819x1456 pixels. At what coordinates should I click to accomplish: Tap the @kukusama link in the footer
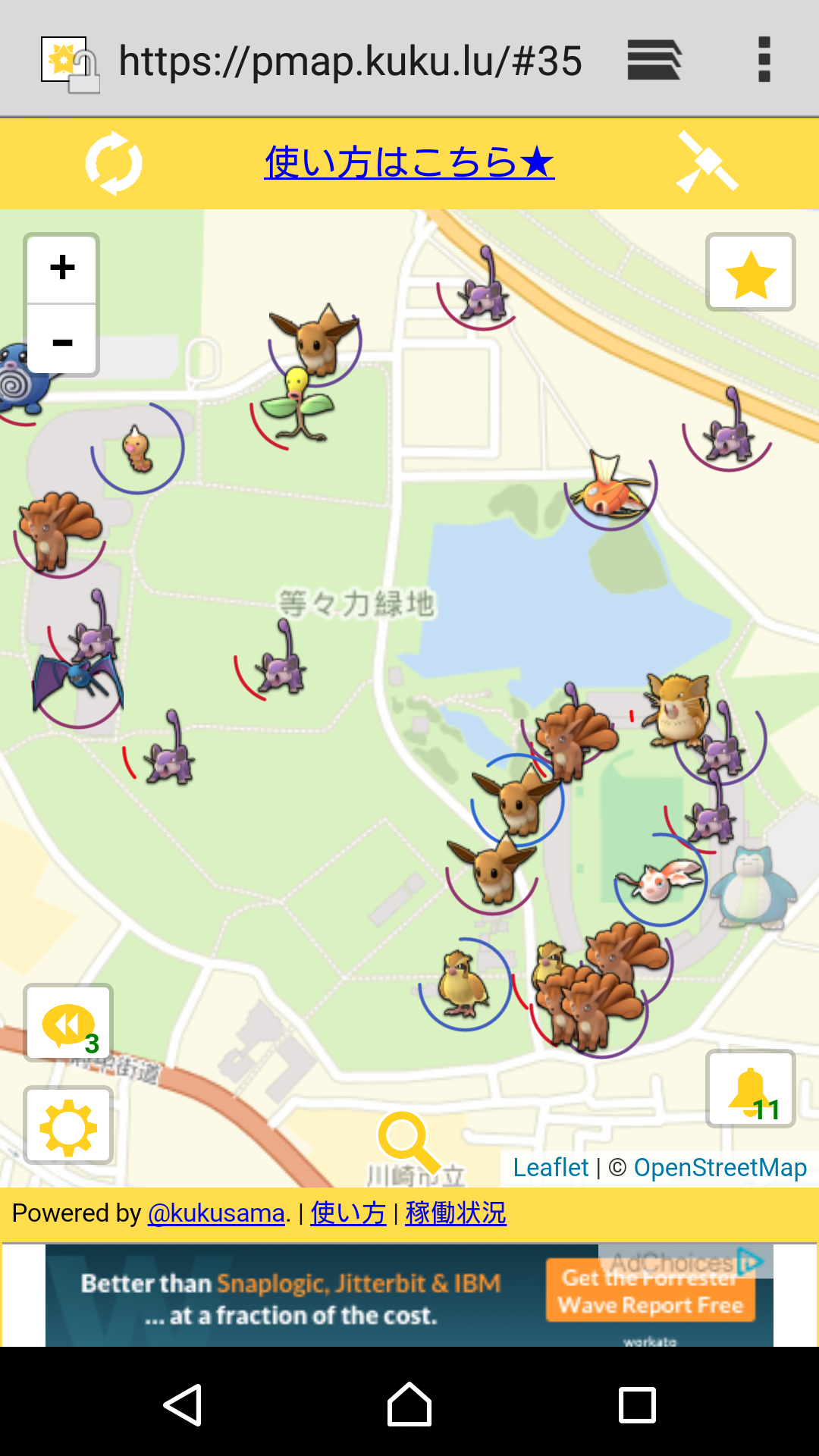pyautogui.click(x=215, y=1213)
